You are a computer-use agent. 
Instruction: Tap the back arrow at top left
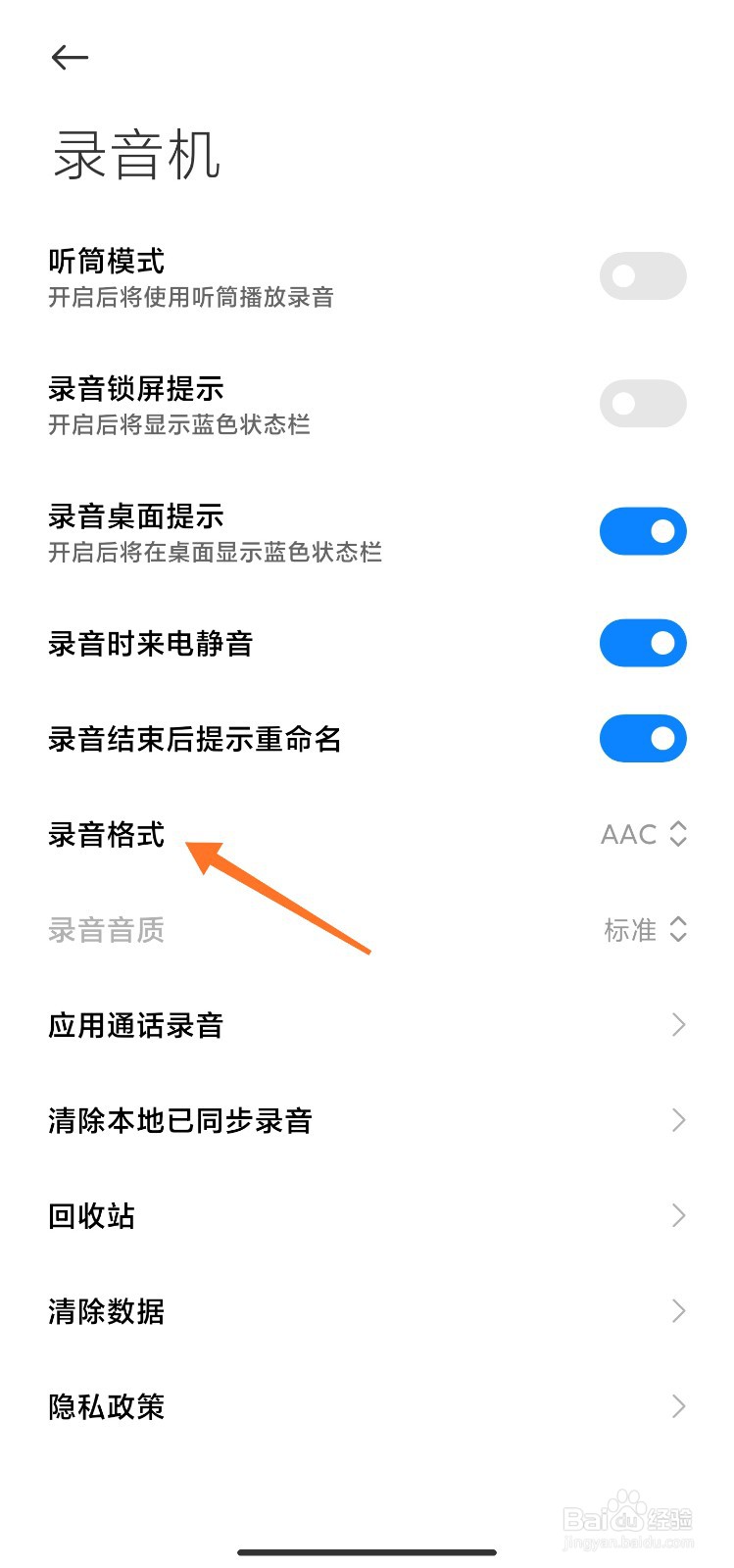pos(70,57)
